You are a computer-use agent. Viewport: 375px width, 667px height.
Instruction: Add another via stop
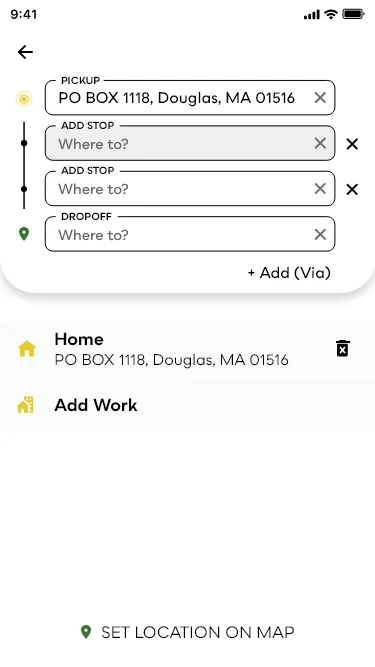click(x=289, y=273)
